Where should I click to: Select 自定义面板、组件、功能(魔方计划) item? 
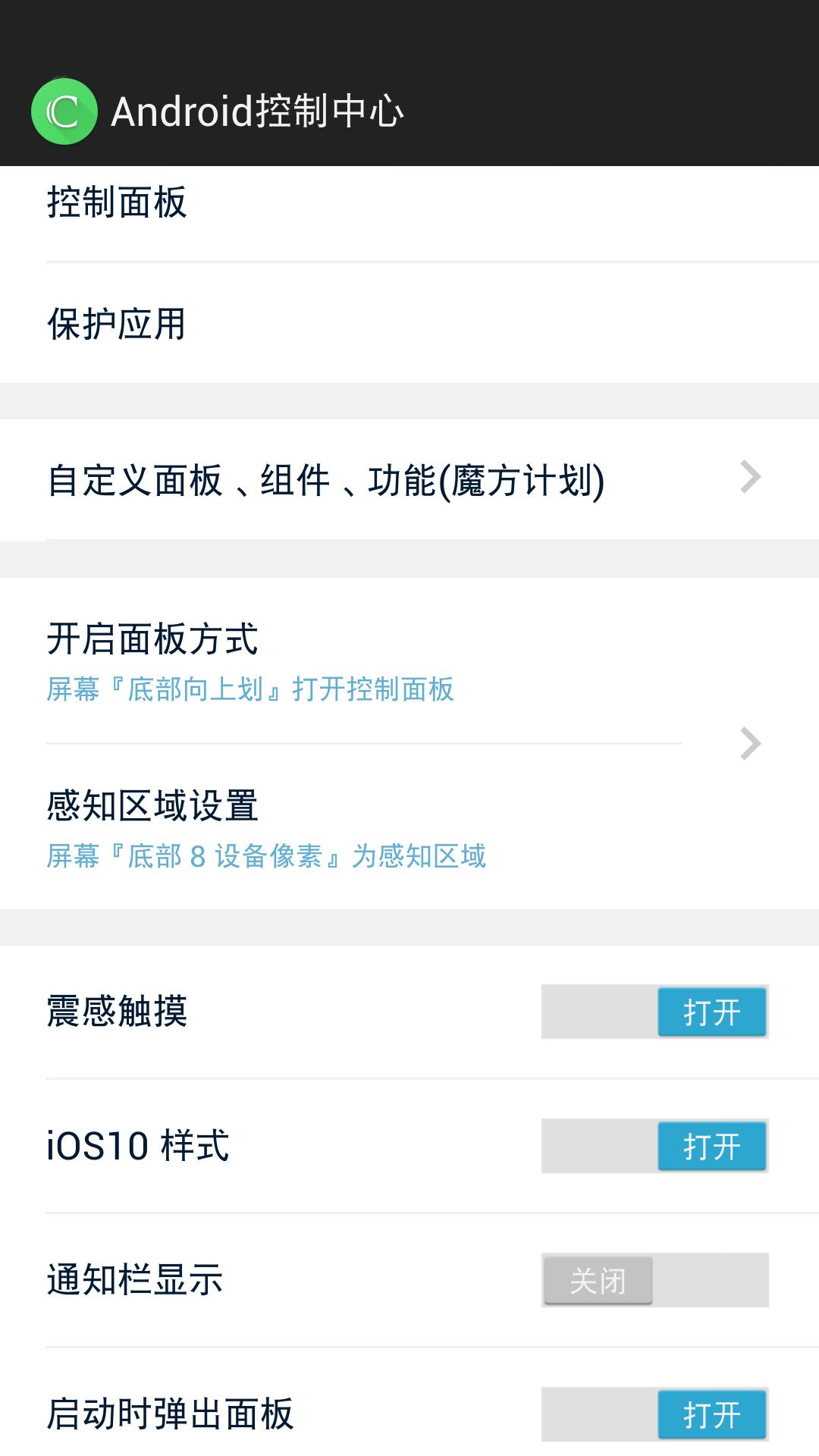click(x=326, y=478)
